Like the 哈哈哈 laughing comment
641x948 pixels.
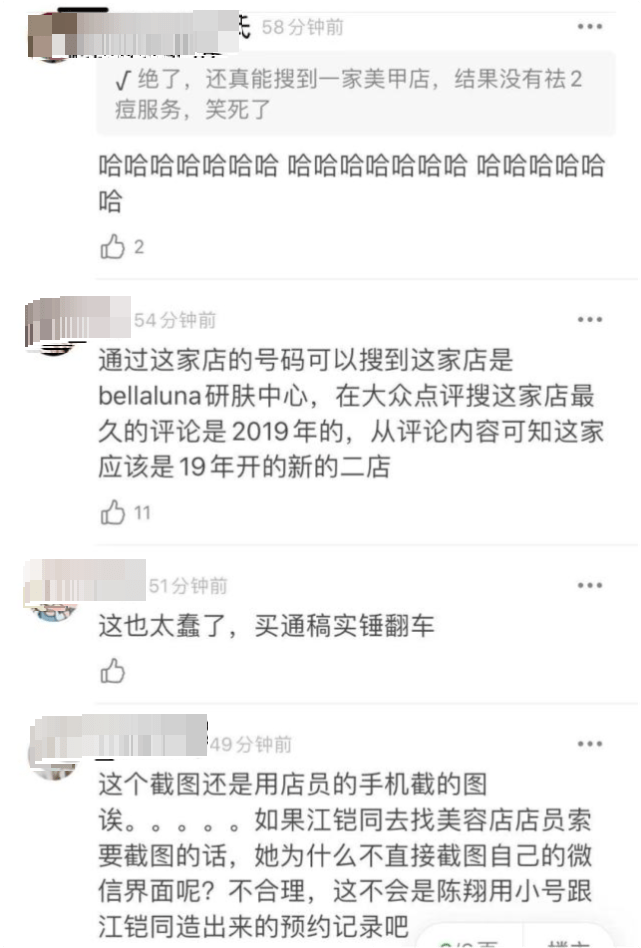coord(112,246)
